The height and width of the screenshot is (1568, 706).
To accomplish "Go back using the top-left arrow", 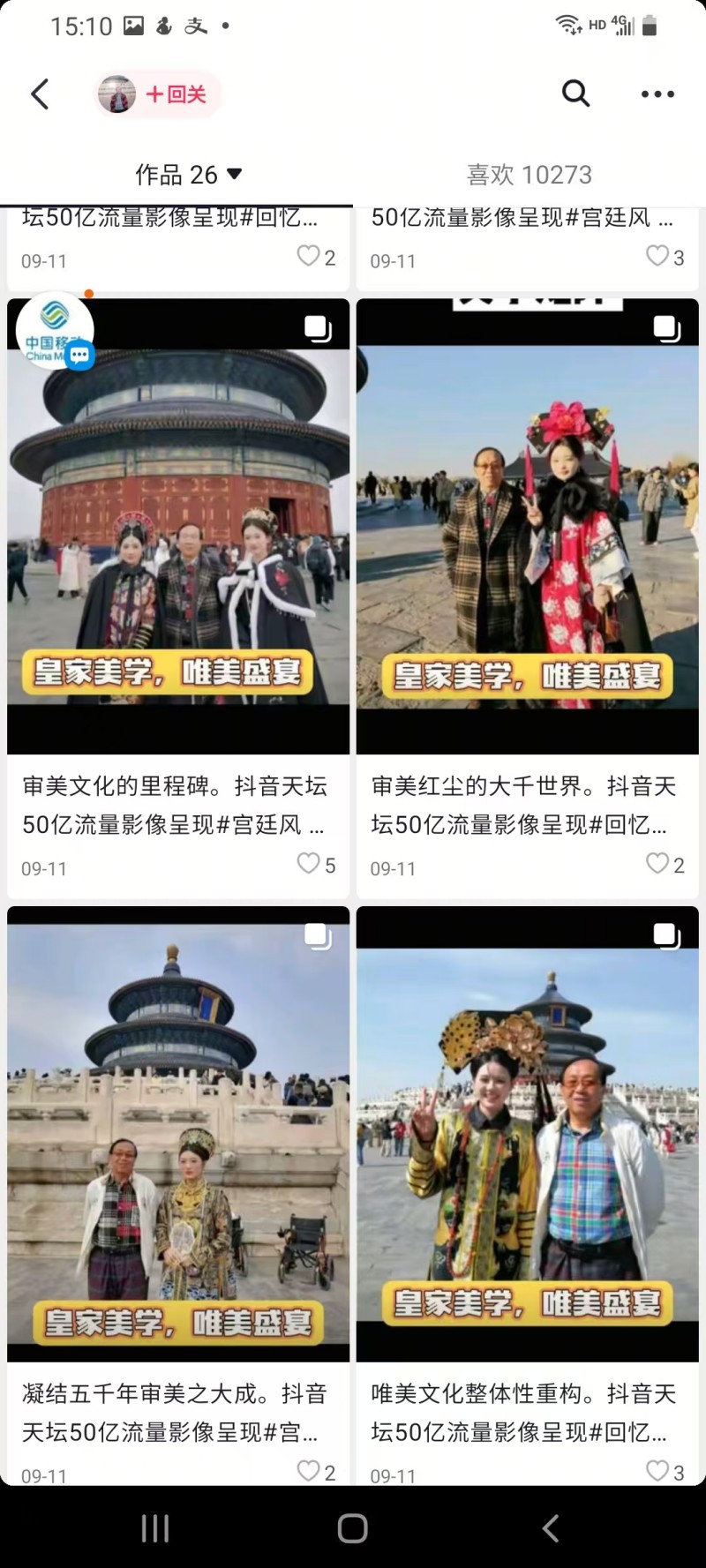I will (40, 94).
